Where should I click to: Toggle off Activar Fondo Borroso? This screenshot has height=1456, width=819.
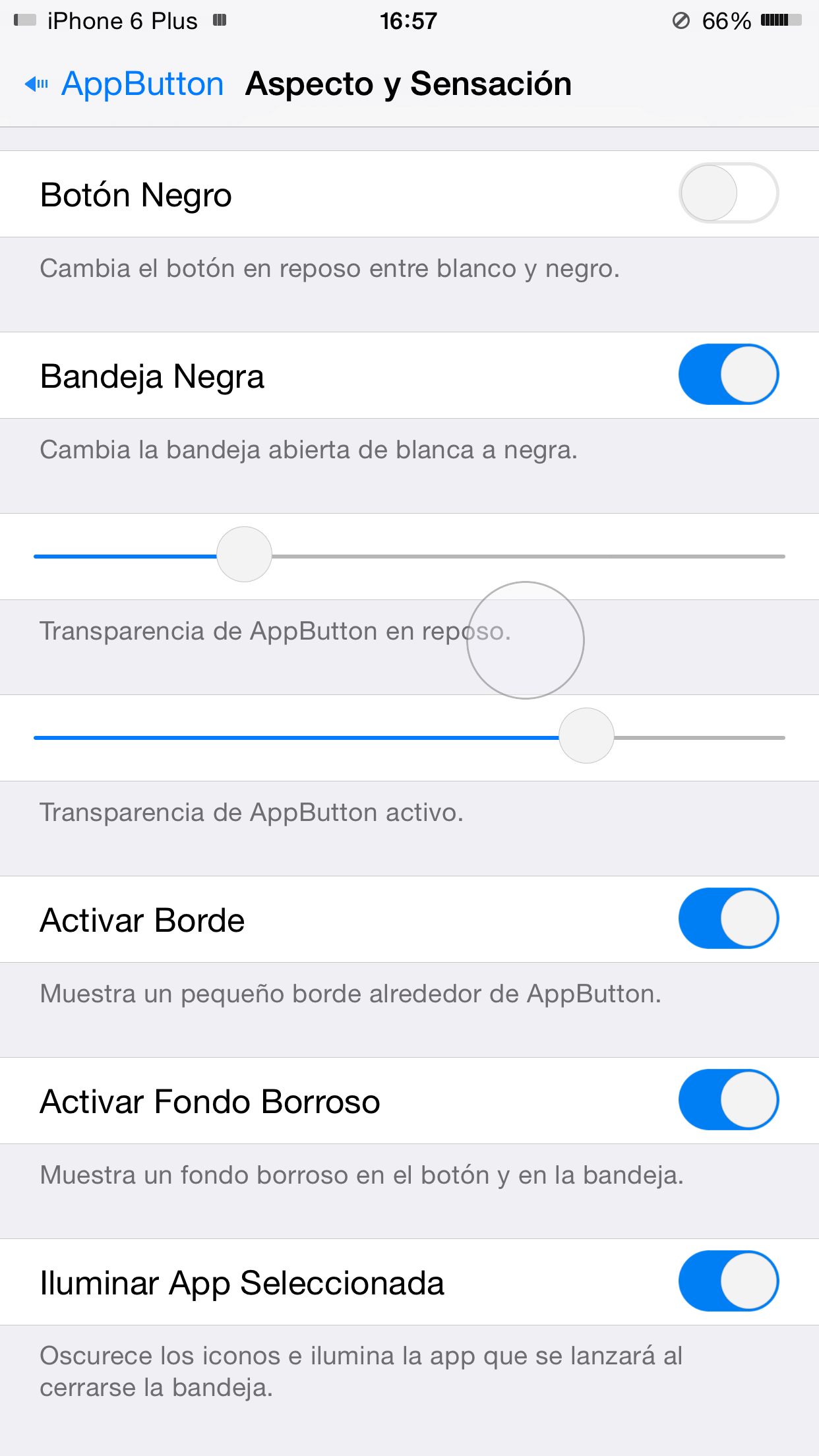click(x=728, y=1100)
